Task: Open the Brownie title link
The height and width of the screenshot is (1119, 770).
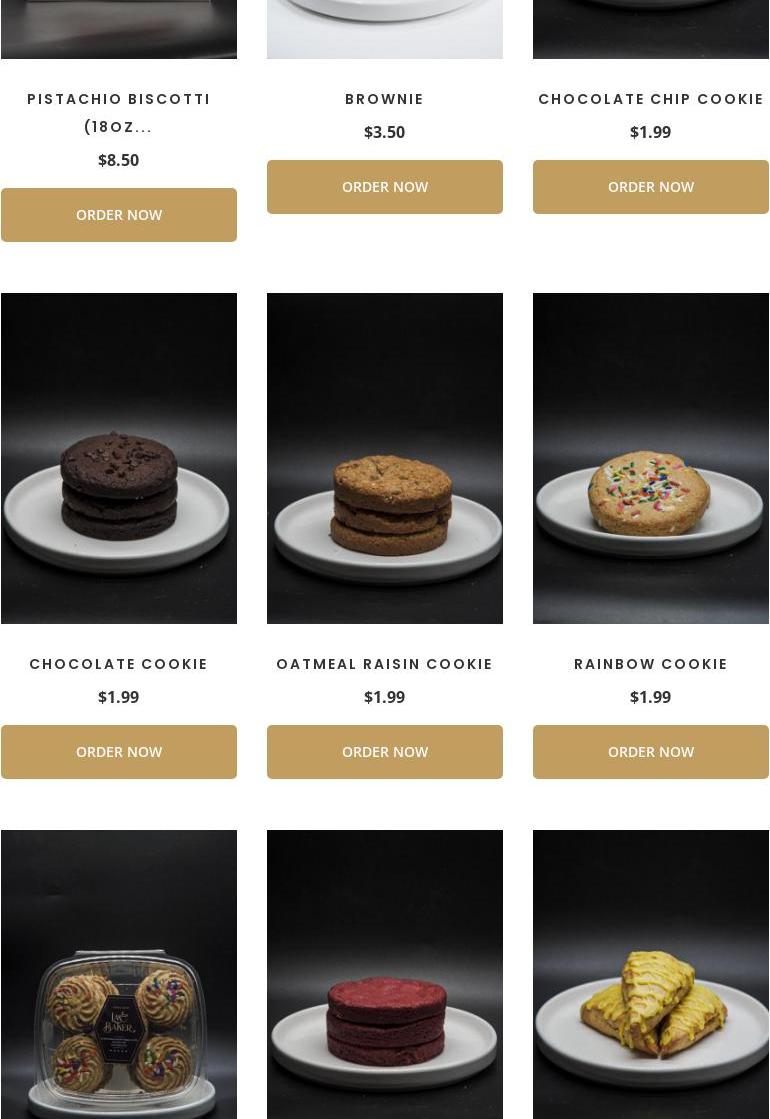Action: pos(385,99)
